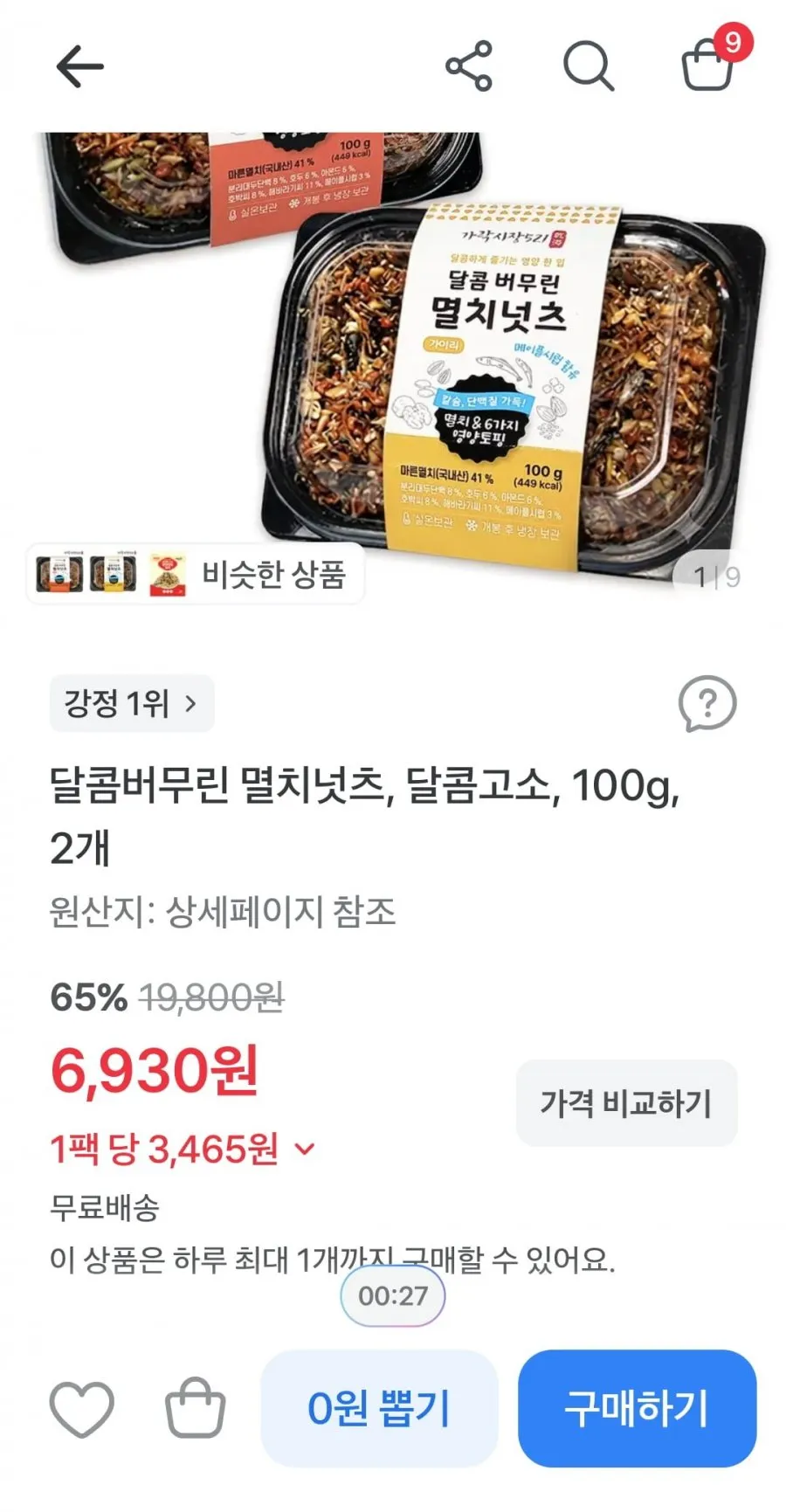Tap 구매하기 to buy now

click(x=637, y=1409)
